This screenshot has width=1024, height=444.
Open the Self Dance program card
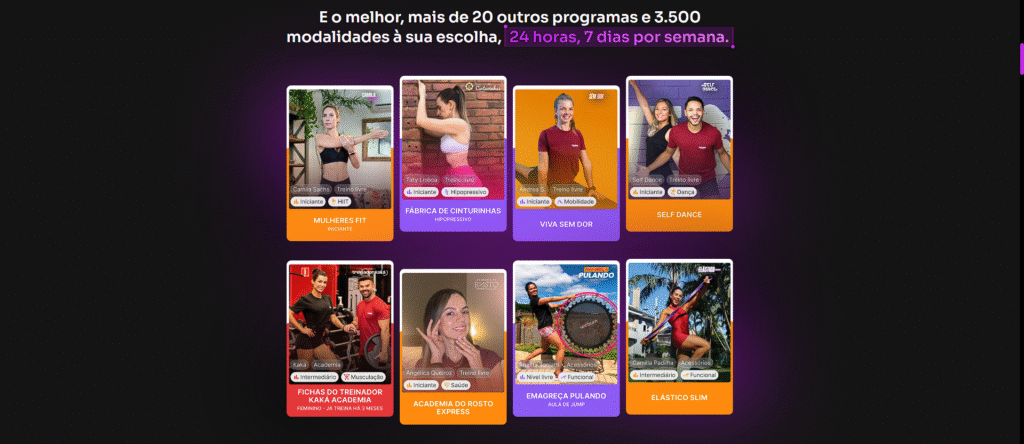pyautogui.click(x=679, y=153)
